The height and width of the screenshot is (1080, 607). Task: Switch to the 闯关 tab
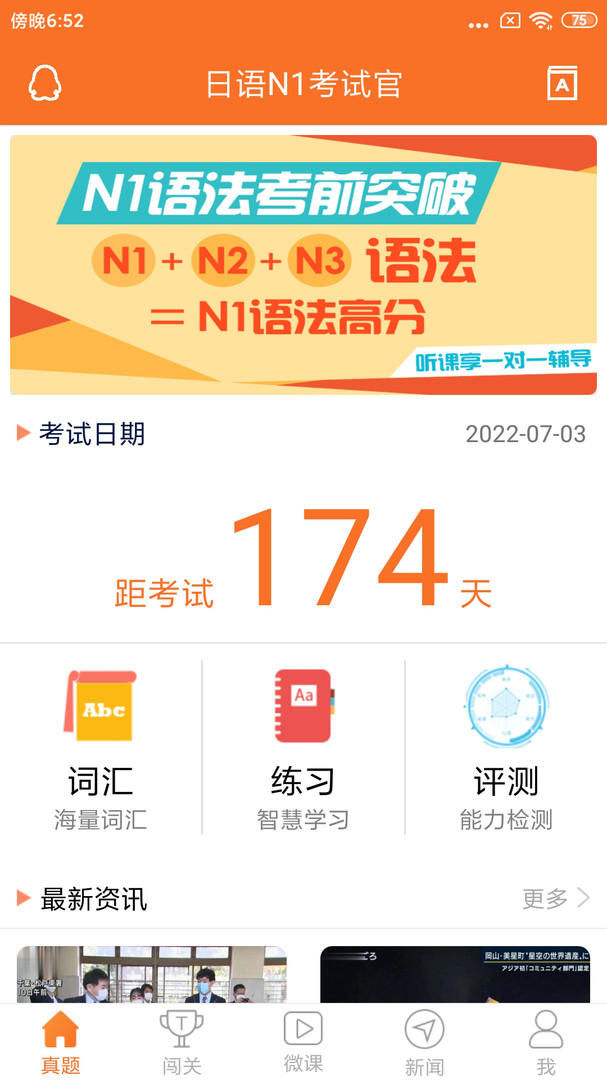click(182, 1042)
